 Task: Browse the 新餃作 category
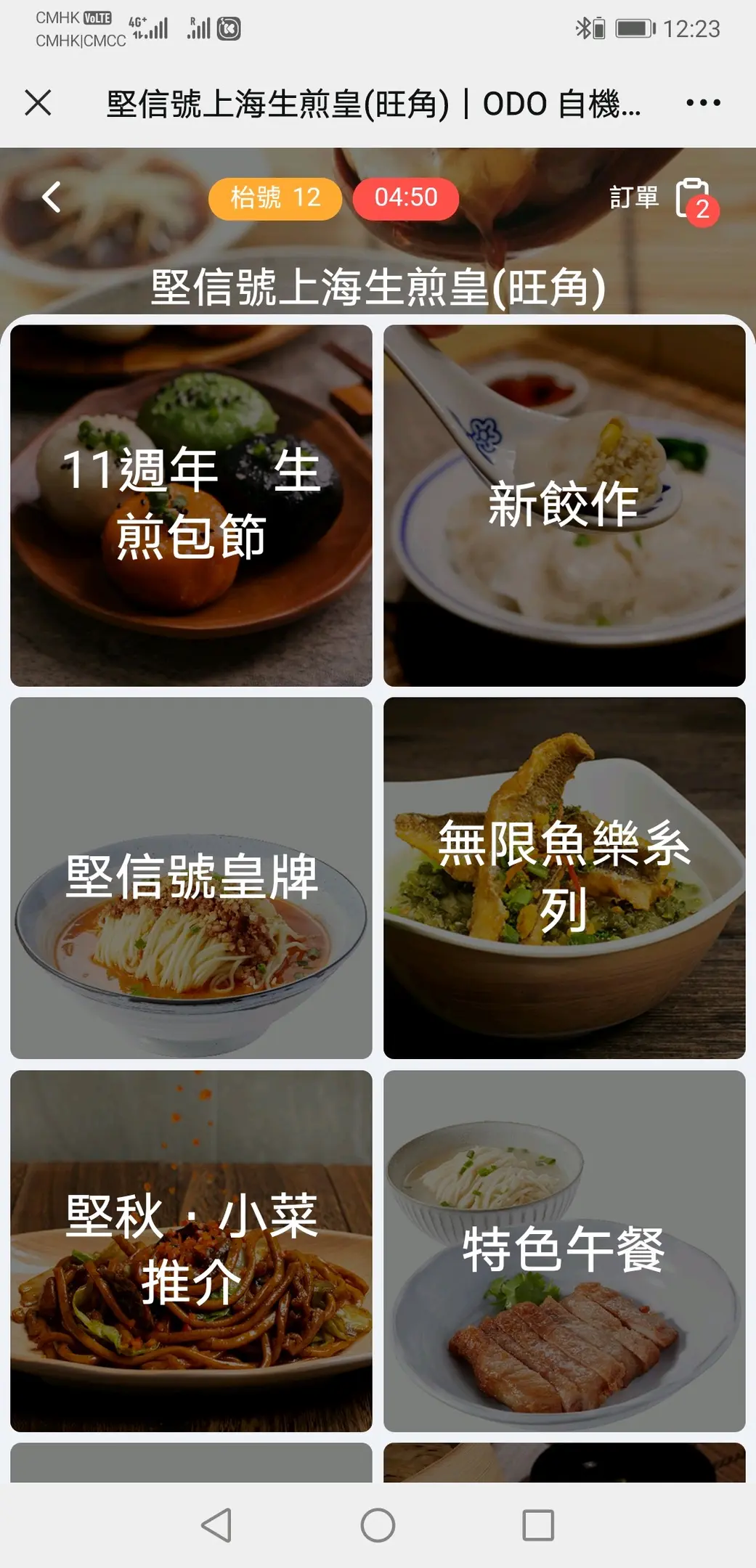tap(564, 505)
